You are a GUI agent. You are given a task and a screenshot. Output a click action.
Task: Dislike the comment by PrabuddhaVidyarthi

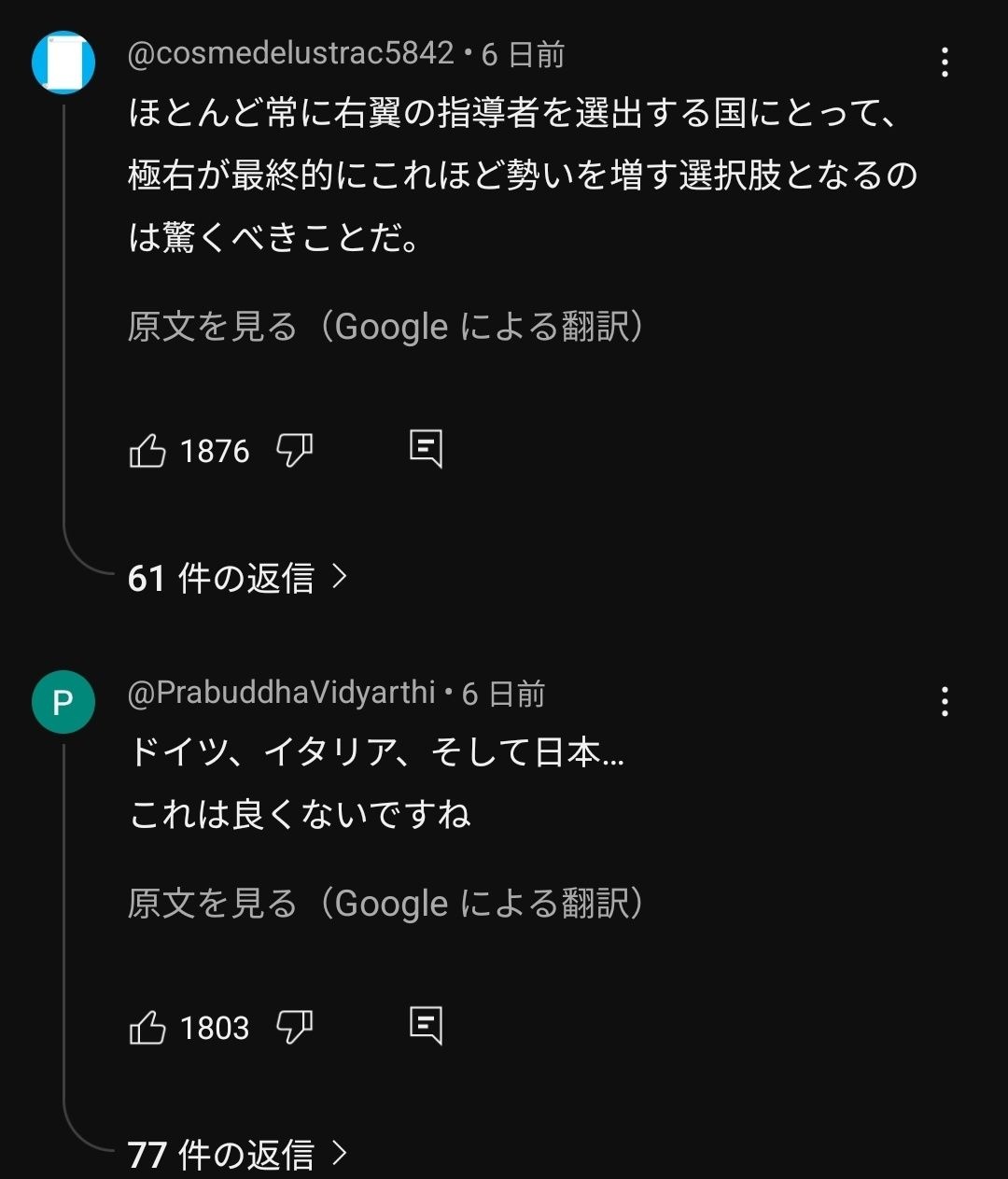click(x=294, y=1028)
